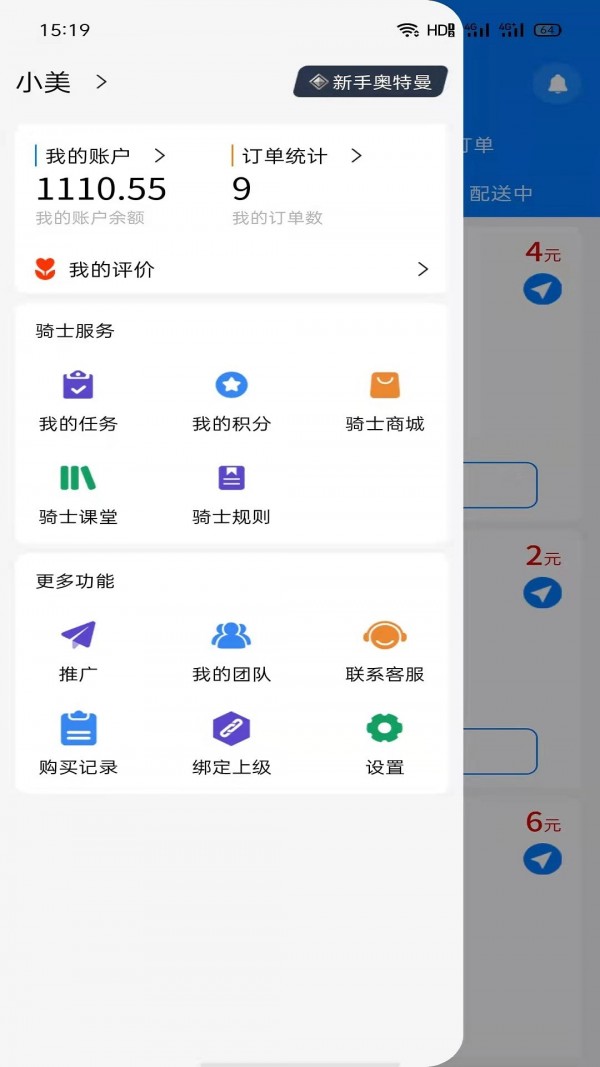The image size is (600, 1067).
Task: Check 我的积分 points
Action: [x=231, y=401]
